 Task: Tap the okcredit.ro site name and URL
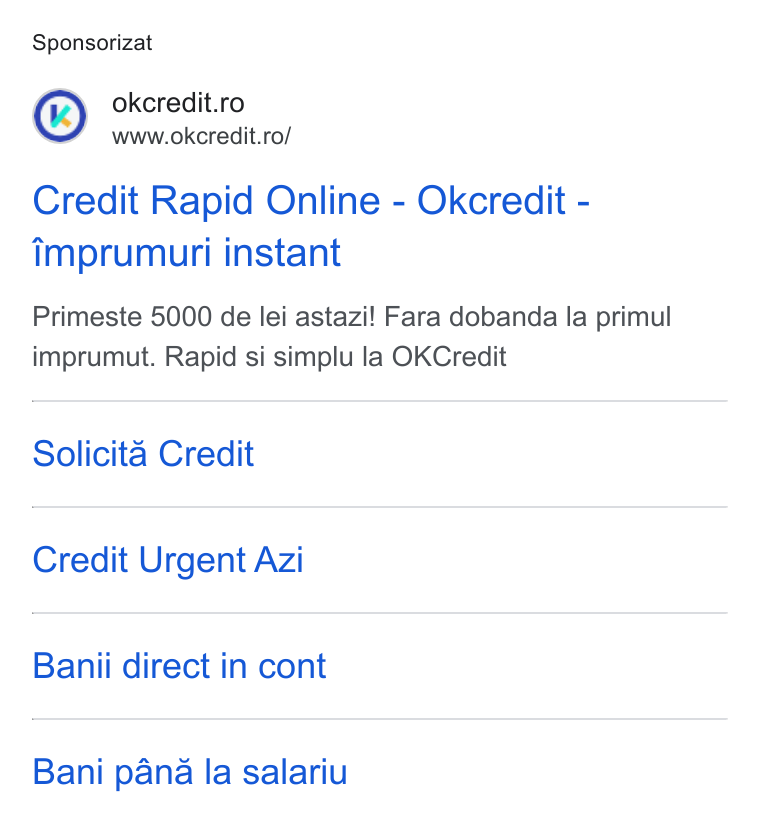click(201, 119)
